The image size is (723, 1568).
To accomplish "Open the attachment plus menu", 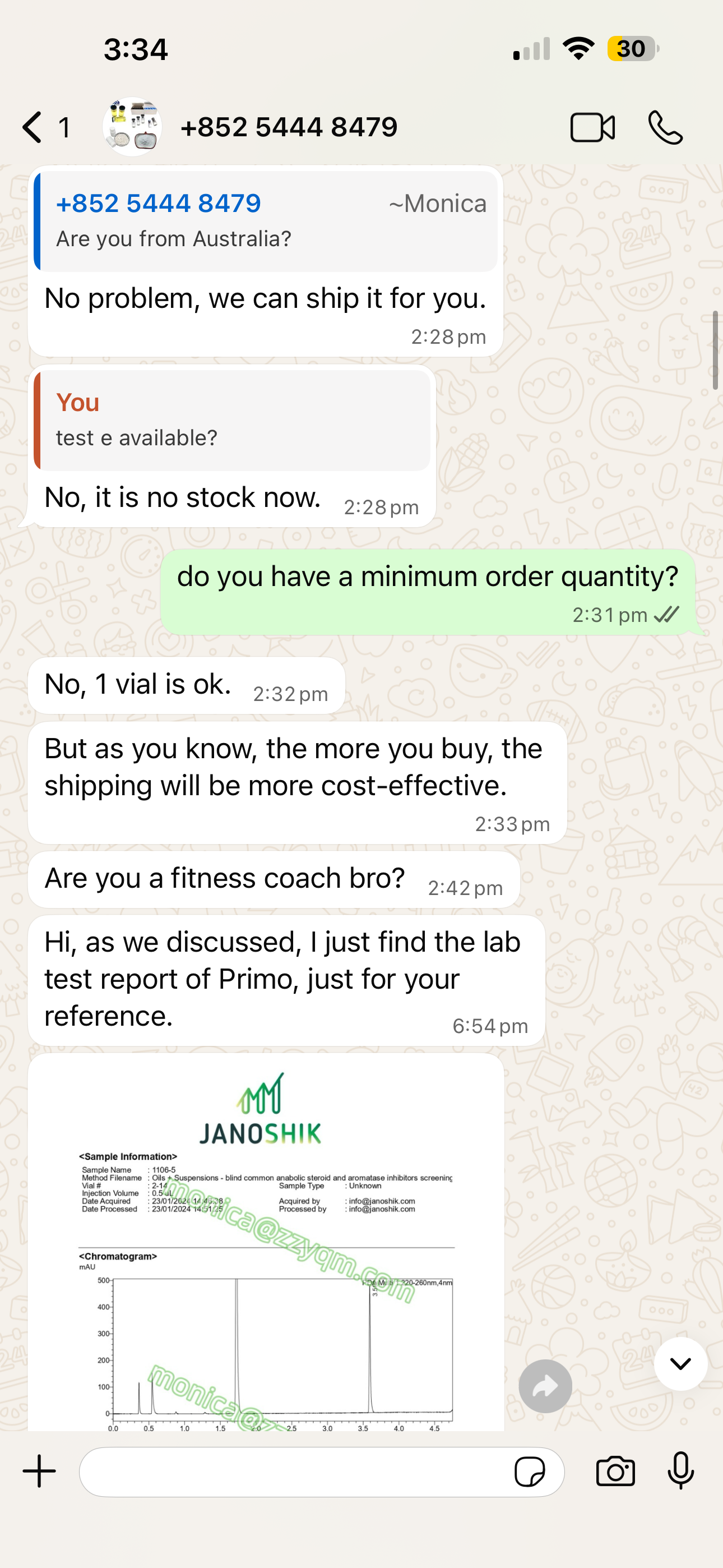I will coord(40,1471).
